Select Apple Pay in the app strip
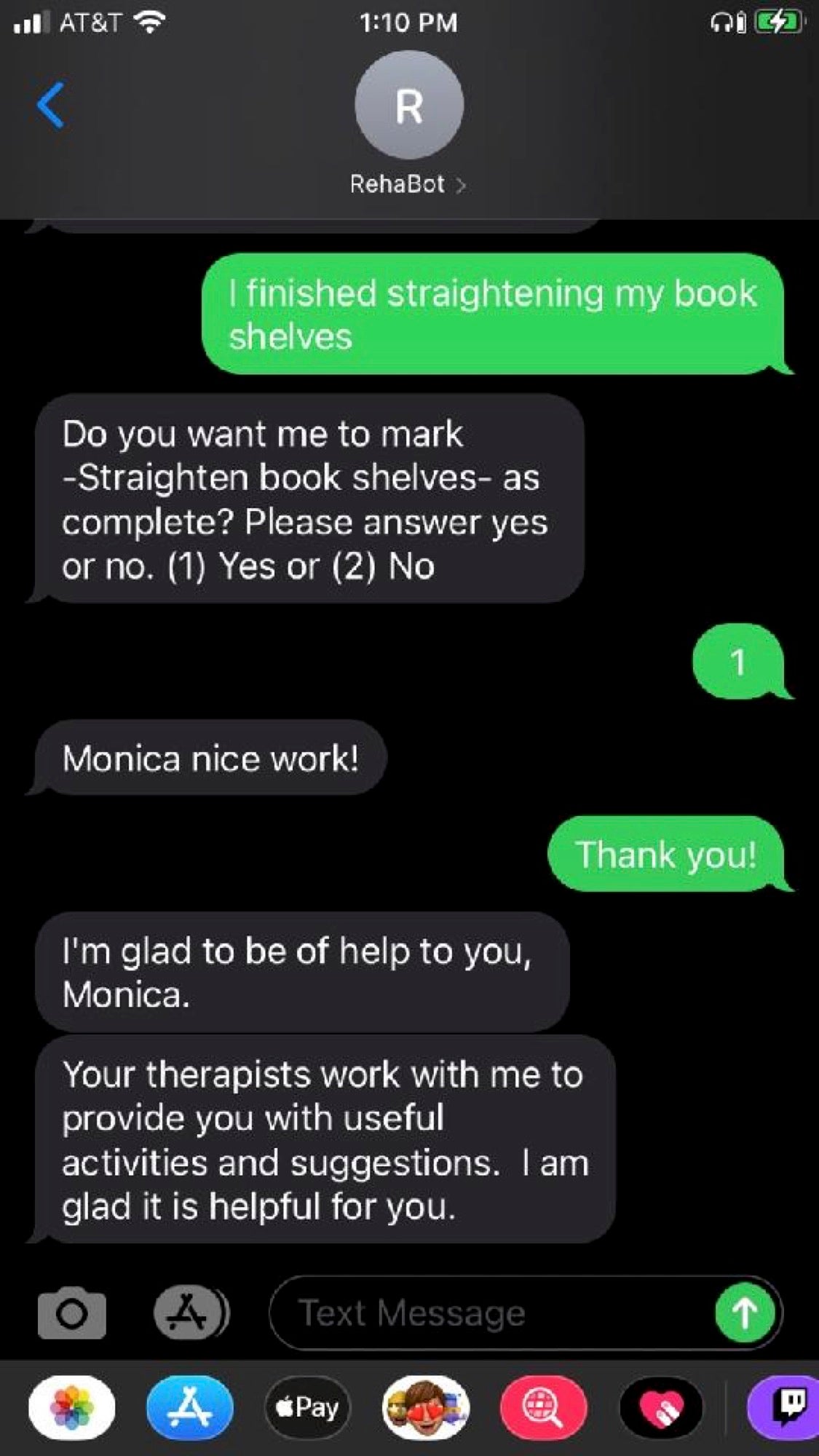This screenshot has width=819, height=1456. pos(307,1407)
